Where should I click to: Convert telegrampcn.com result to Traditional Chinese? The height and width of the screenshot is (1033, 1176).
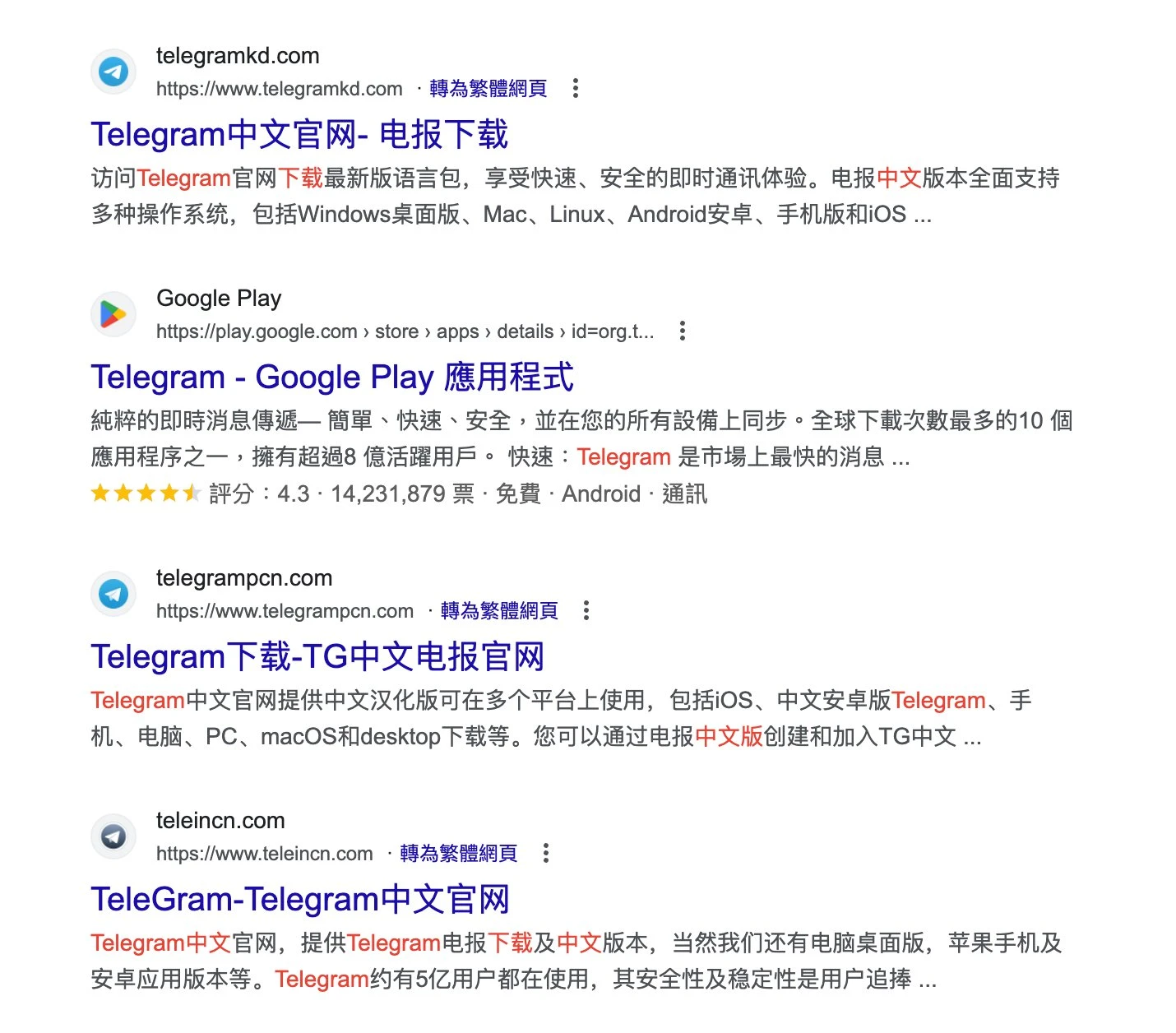(498, 611)
